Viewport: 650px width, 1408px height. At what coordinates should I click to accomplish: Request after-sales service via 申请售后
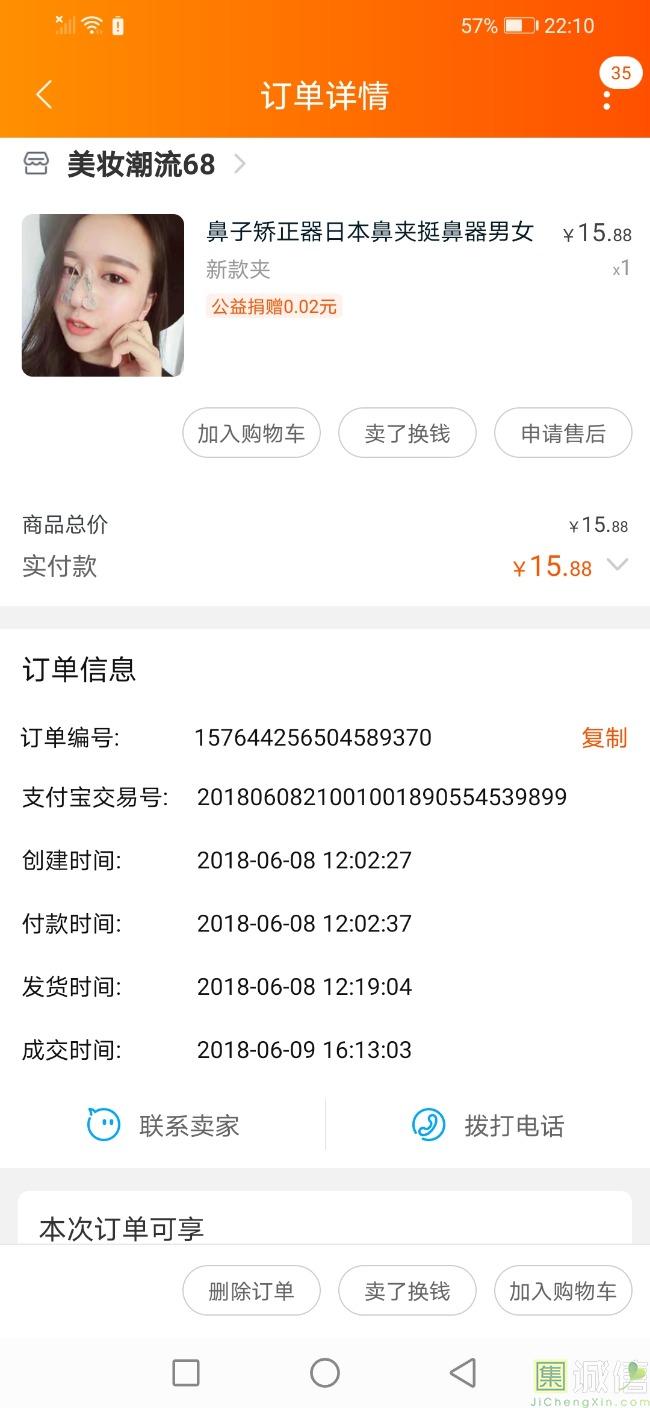click(563, 433)
